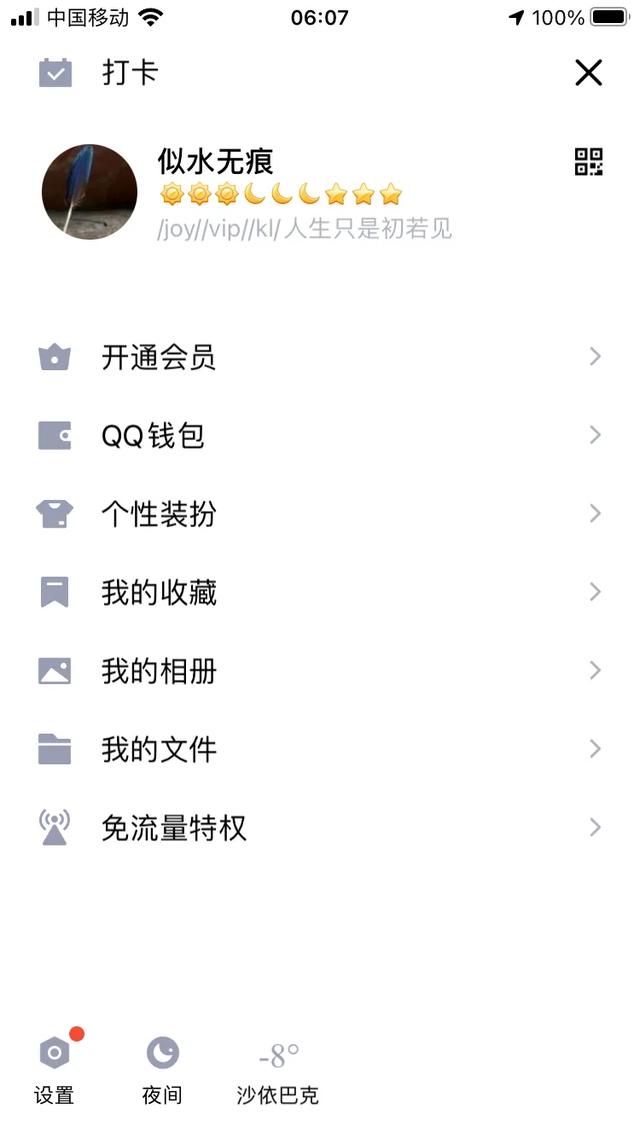Open QQ钱包 wallet

(320, 435)
